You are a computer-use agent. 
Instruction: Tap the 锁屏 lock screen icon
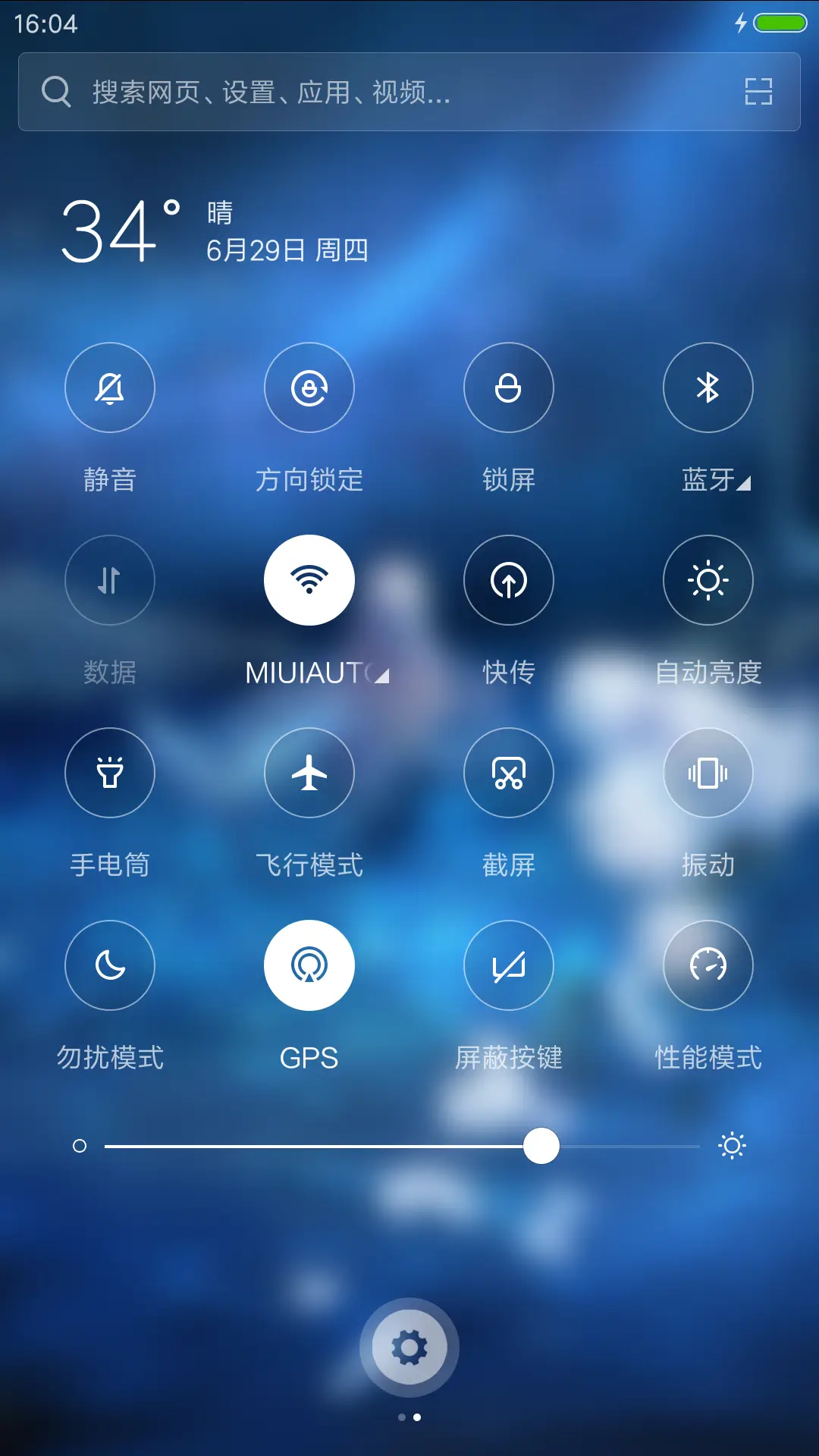509,388
